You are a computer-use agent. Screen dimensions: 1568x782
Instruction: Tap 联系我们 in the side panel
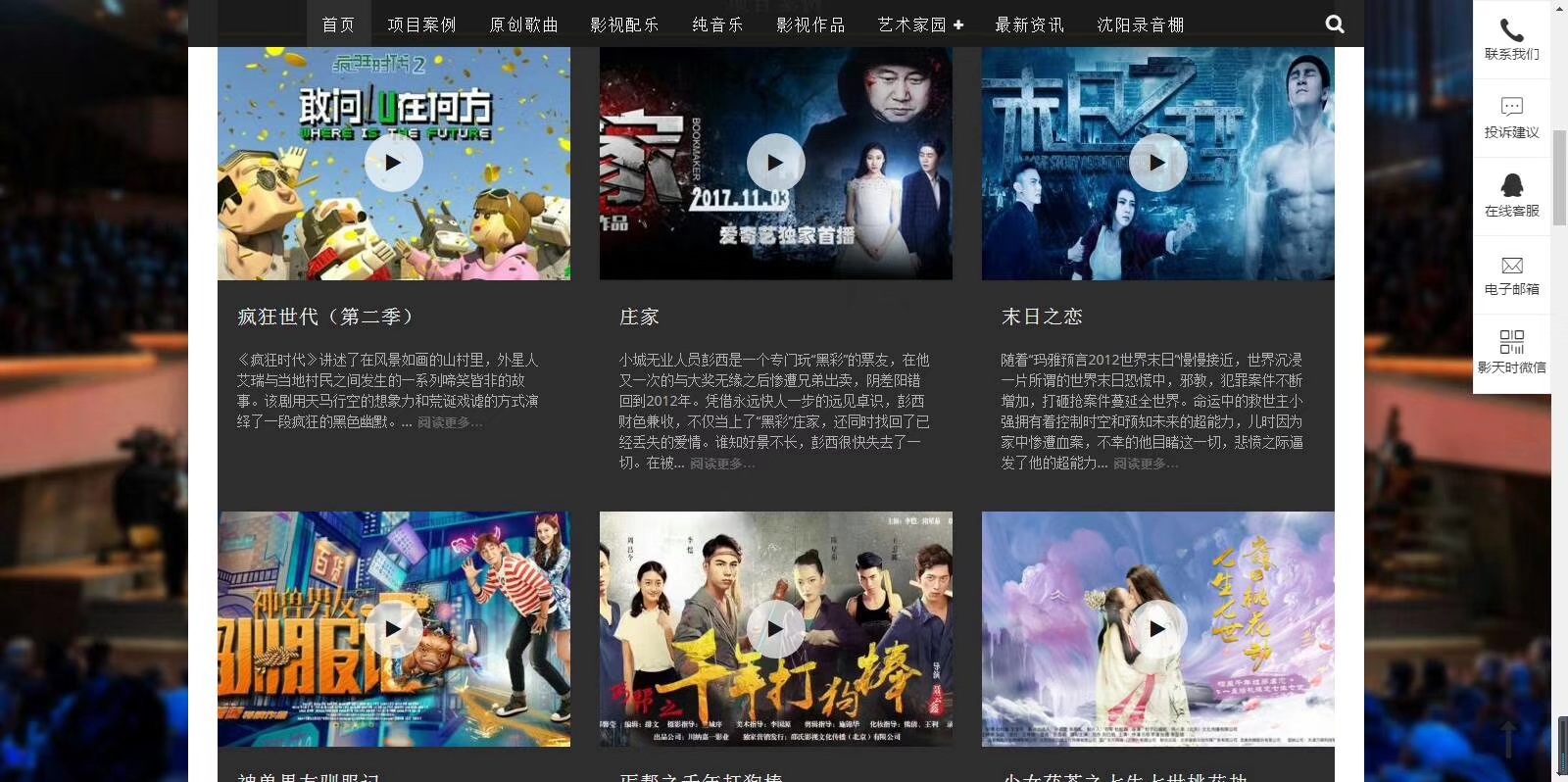point(1511,39)
